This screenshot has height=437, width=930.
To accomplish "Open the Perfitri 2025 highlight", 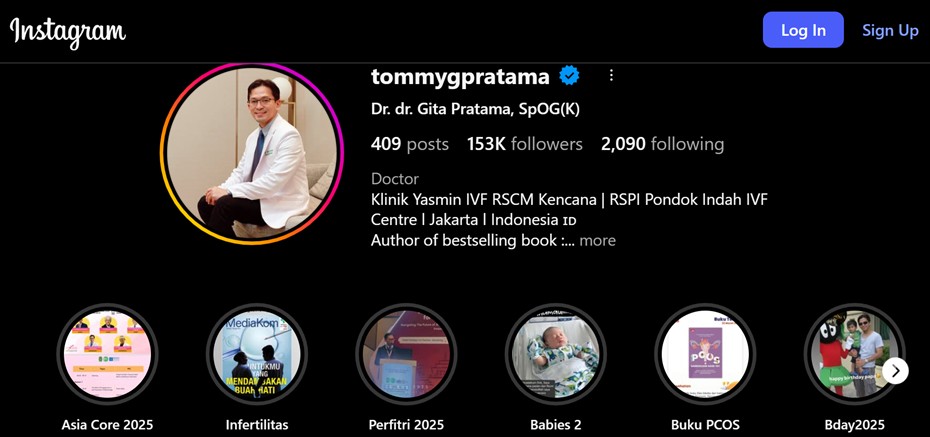I will [406, 354].
